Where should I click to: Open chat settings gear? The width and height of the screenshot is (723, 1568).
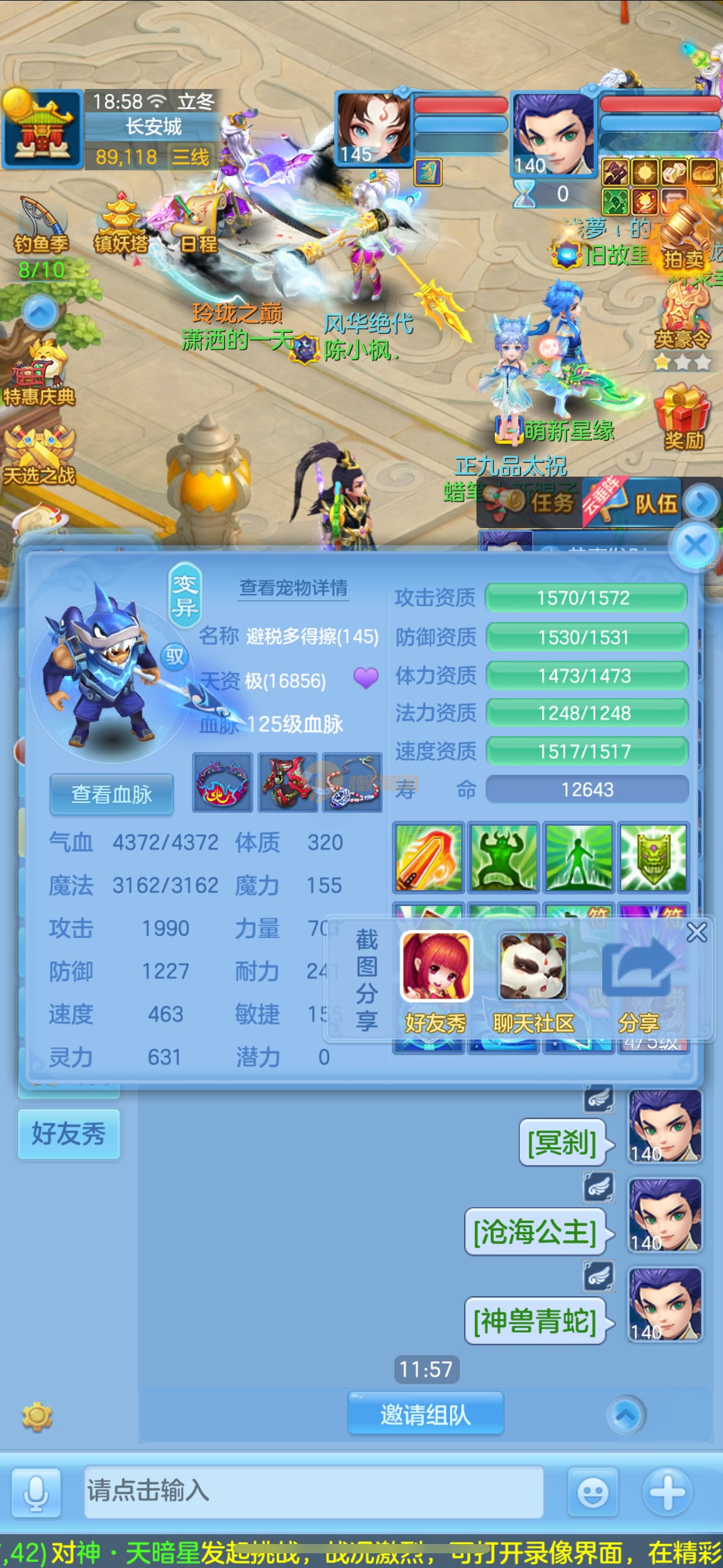pyautogui.click(x=37, y=1416)
